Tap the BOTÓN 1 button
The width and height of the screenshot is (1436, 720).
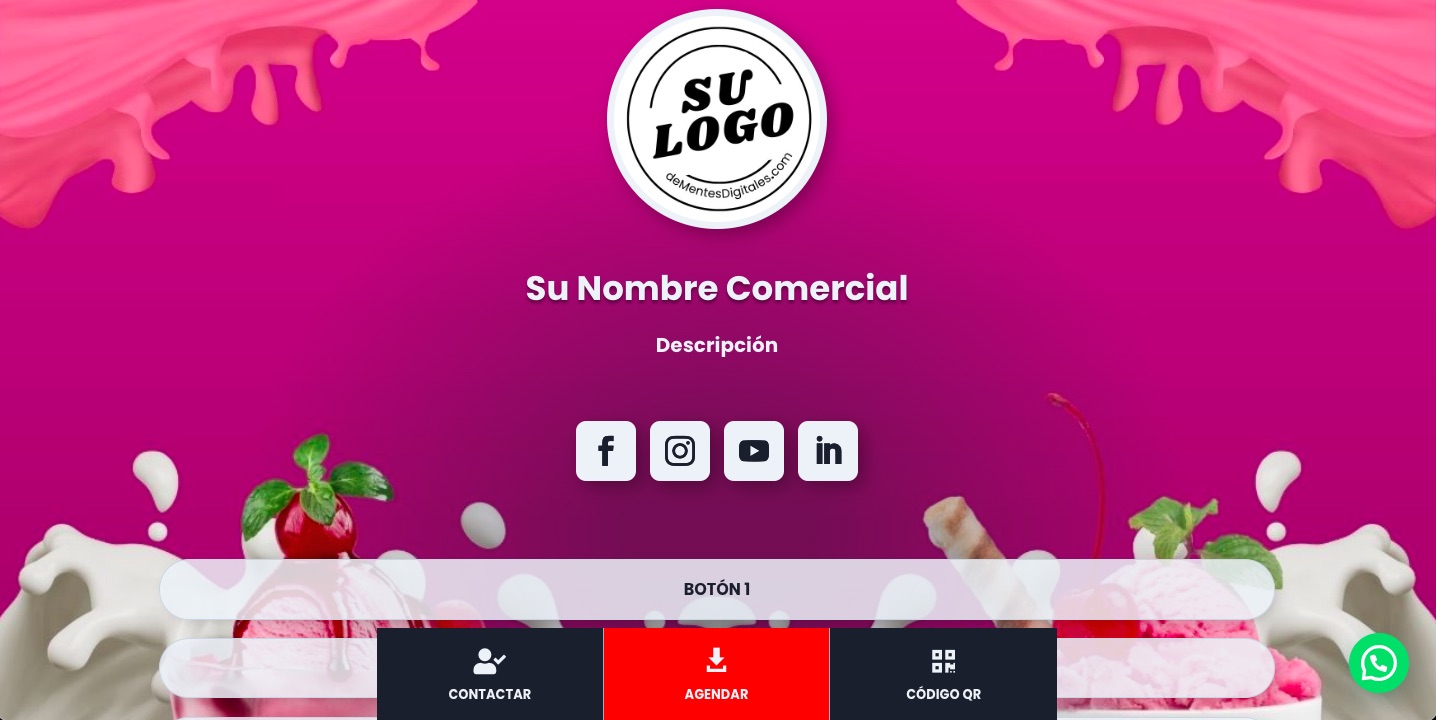[716, 589]
